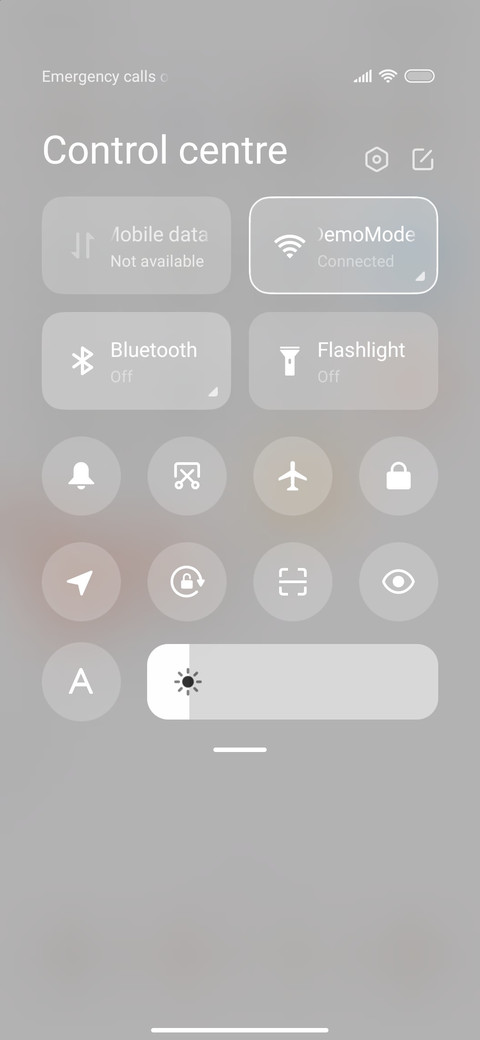Toggle the screen rotation lock
480x1040 pixels.
point(187,582)
